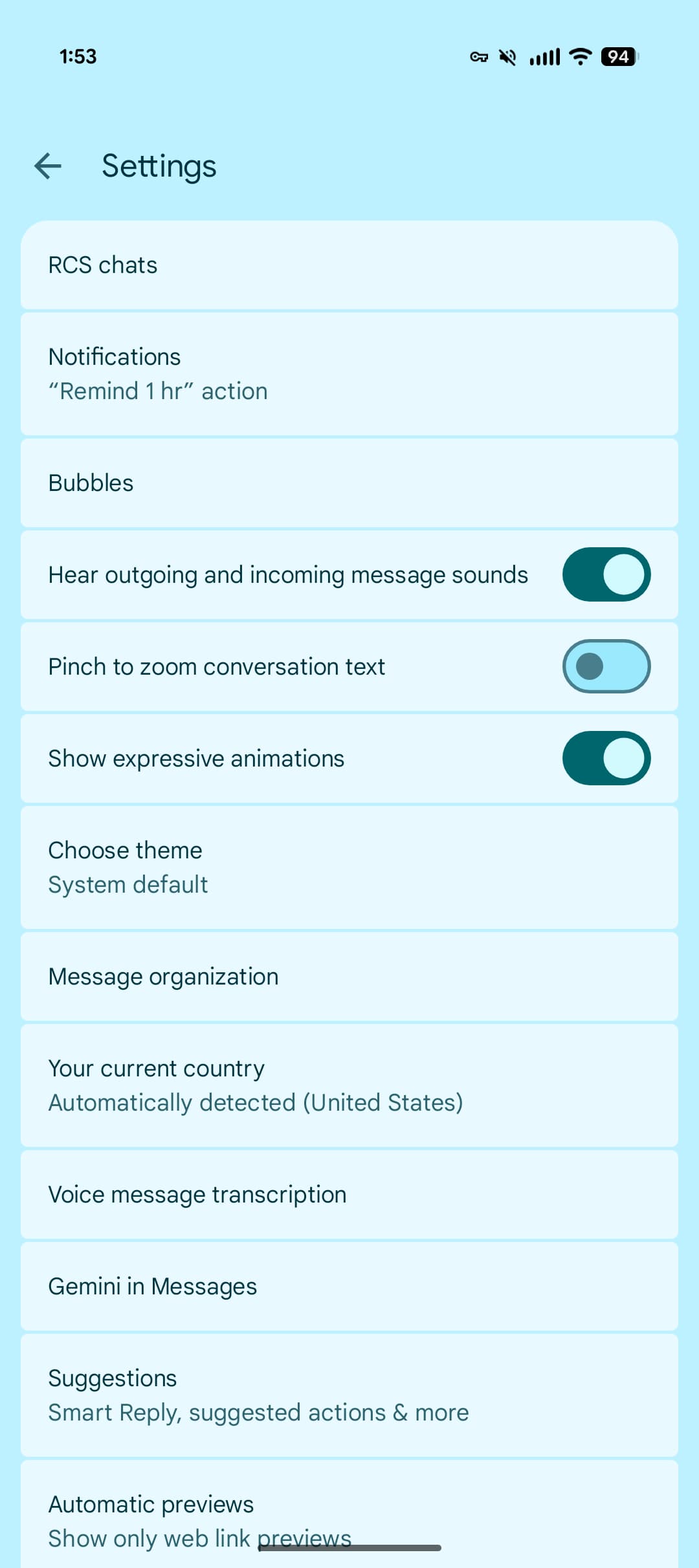This screenshot has height=1568, width=699.
Task: Open Gemini in Messages
Action: pyautogui.click(x=349, y=1287)
